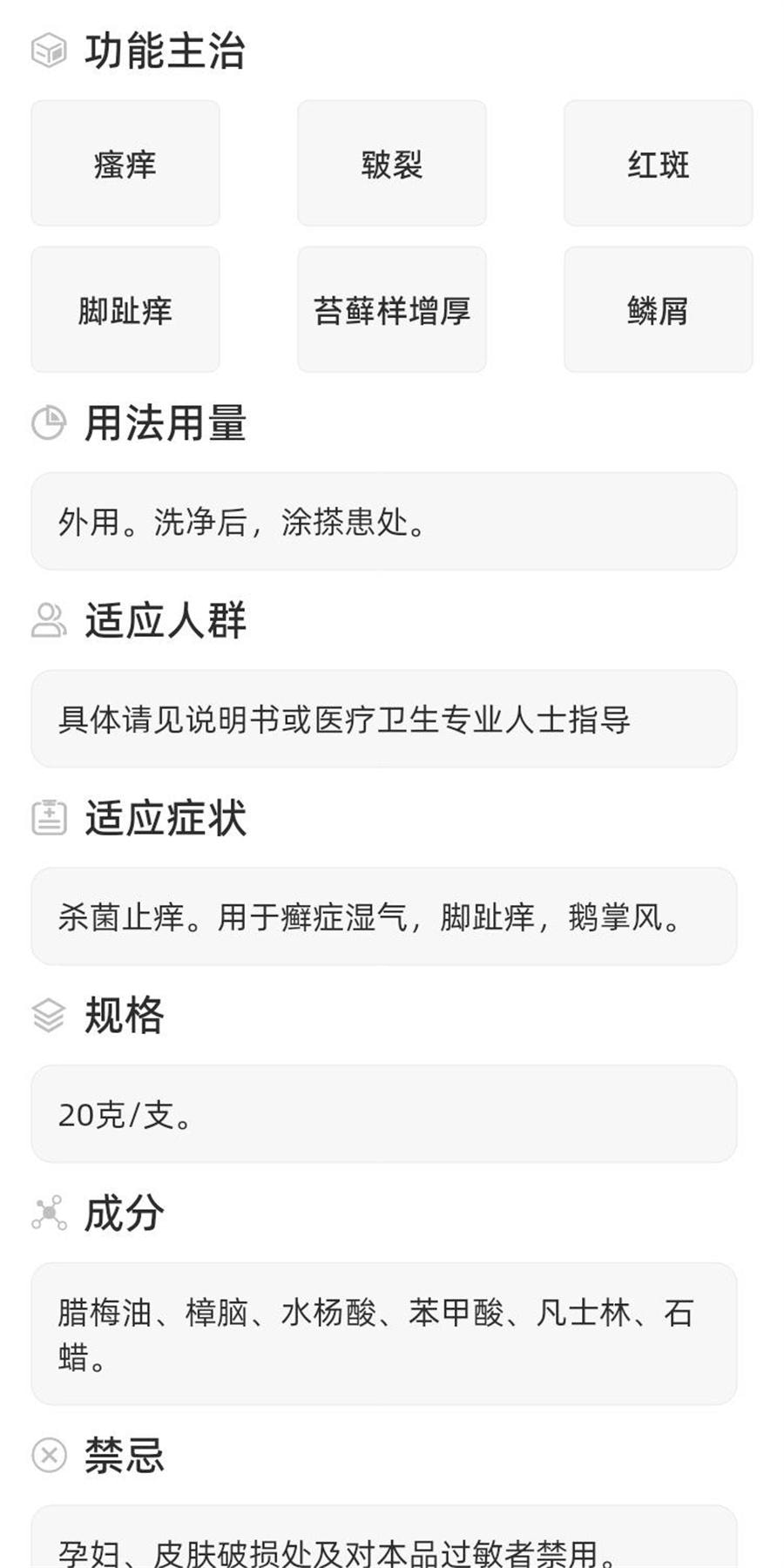Select the 苔藓样增厚 symptom tag
The width and height of the screenshot is (784, 1568).
tap(391, 311)
